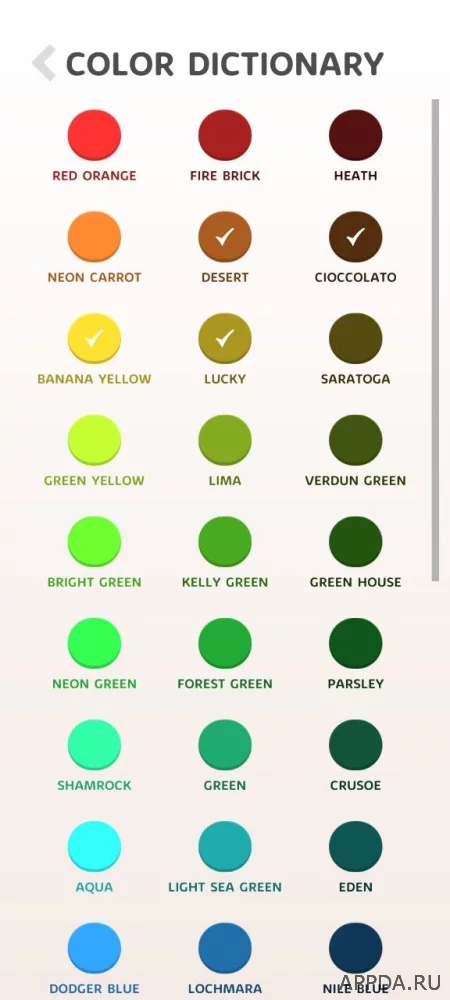The image size is (450, 1000).
Task: Select the Aqua swatch
Action: (x=94, y=847)
